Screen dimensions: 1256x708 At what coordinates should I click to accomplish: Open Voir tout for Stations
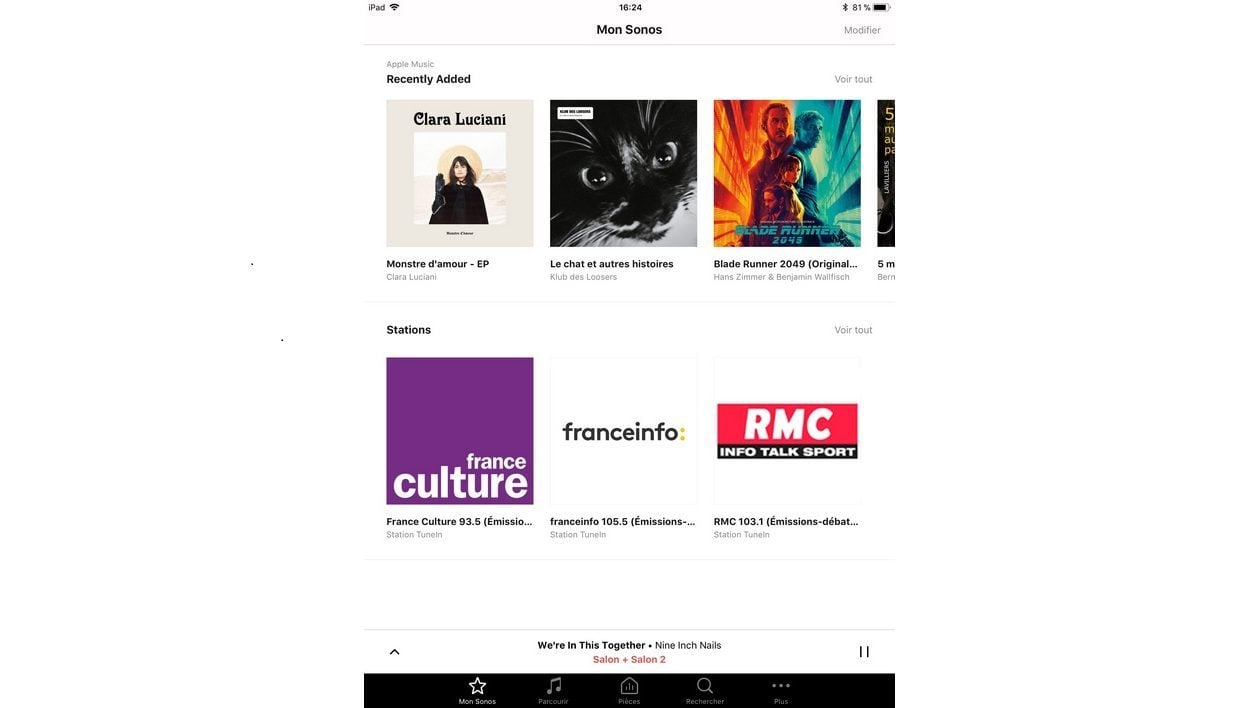point(853,330)
